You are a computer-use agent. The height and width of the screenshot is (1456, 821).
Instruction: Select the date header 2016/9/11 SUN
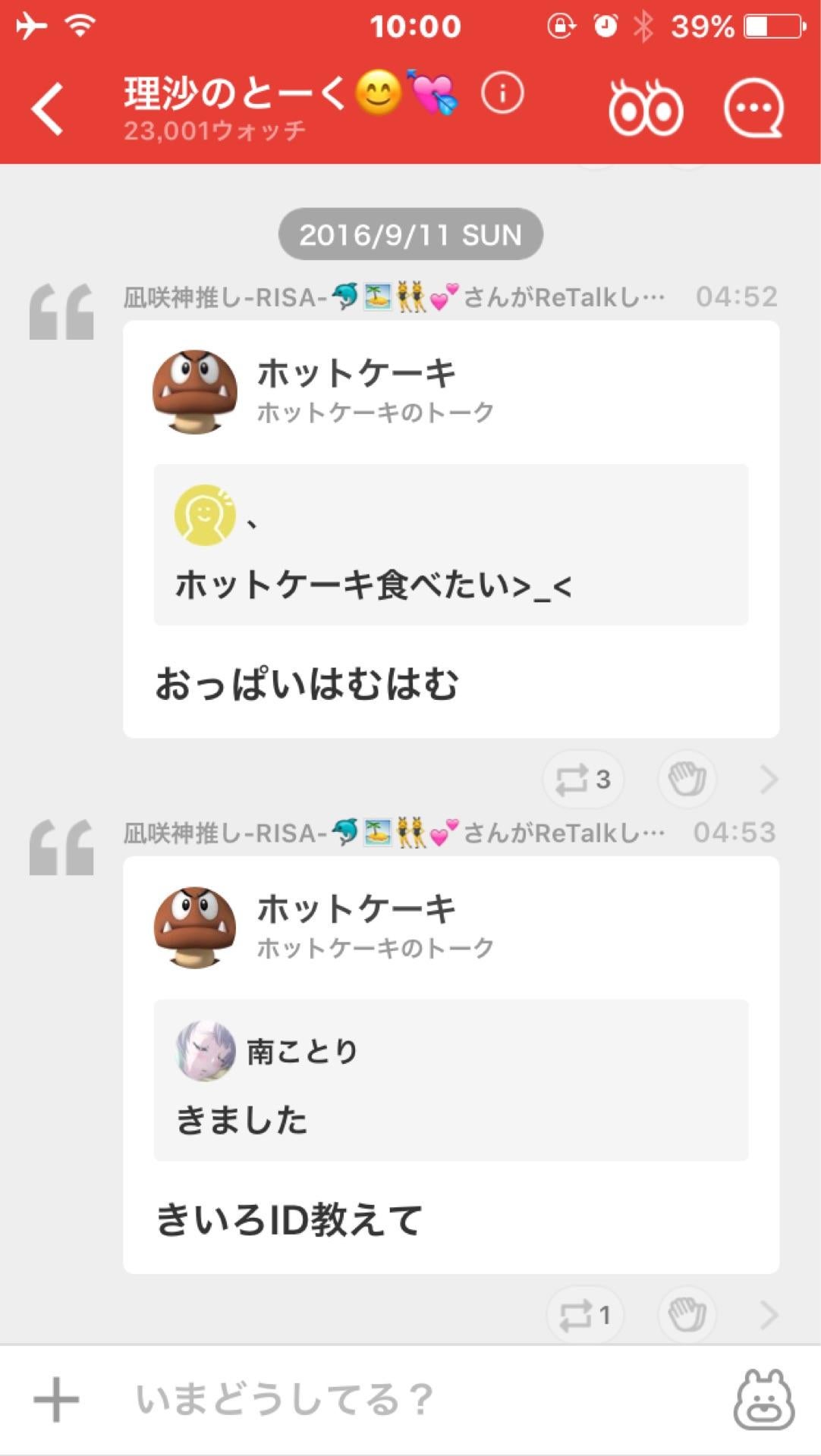pos(410,234)
